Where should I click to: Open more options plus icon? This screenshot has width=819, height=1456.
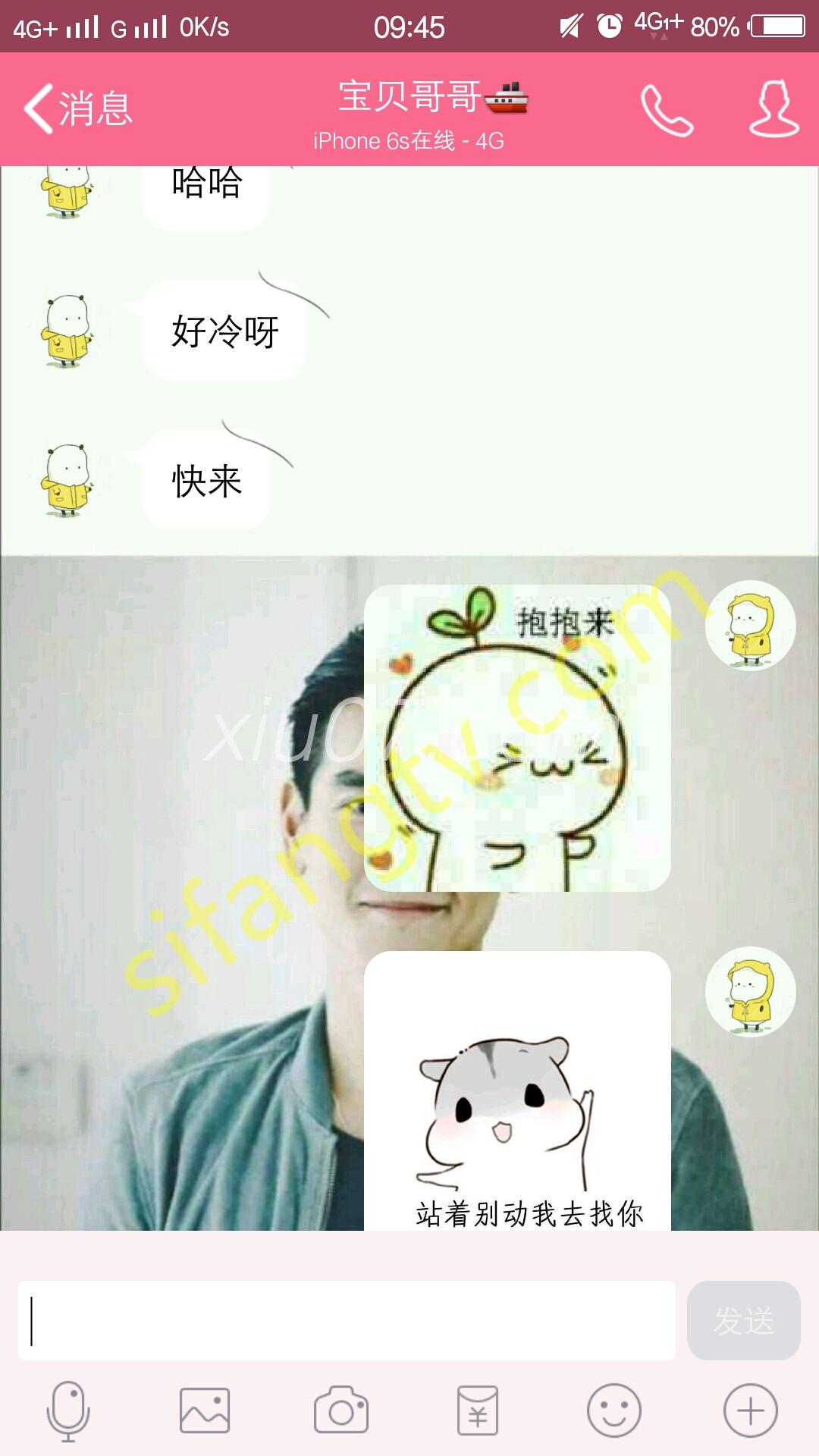coord(751,1410)
